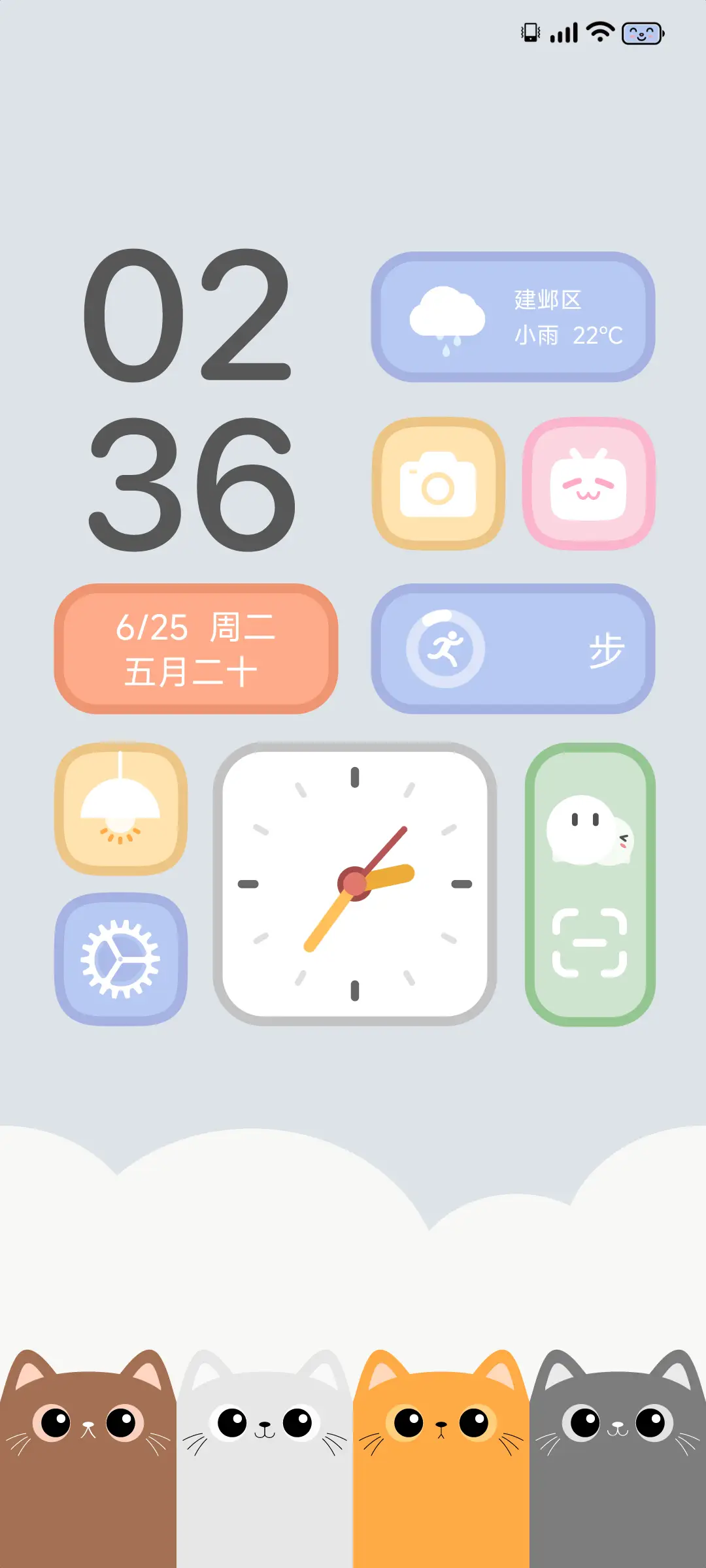Tap the running figure in the steps widget
The height and width of the screenshot is (1568, 706).
[x=446, y=647]
